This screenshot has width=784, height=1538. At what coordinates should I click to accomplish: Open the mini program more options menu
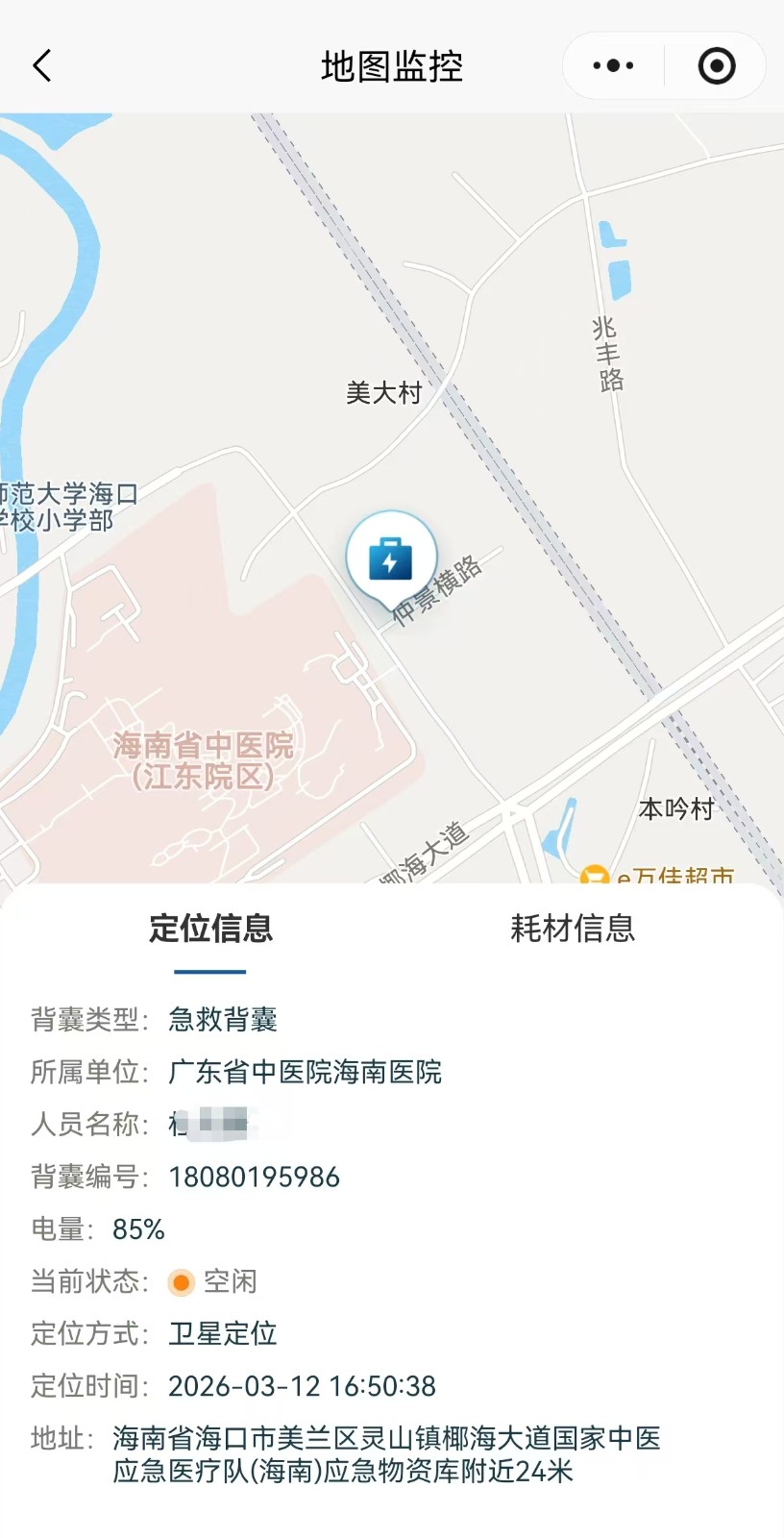tap(613, 66)
